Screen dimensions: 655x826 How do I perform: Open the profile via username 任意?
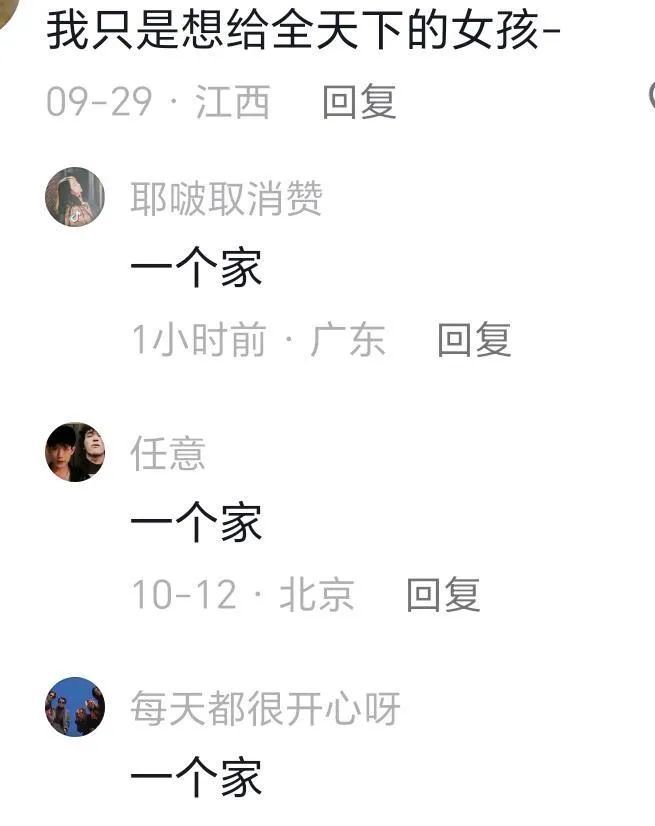167,454
